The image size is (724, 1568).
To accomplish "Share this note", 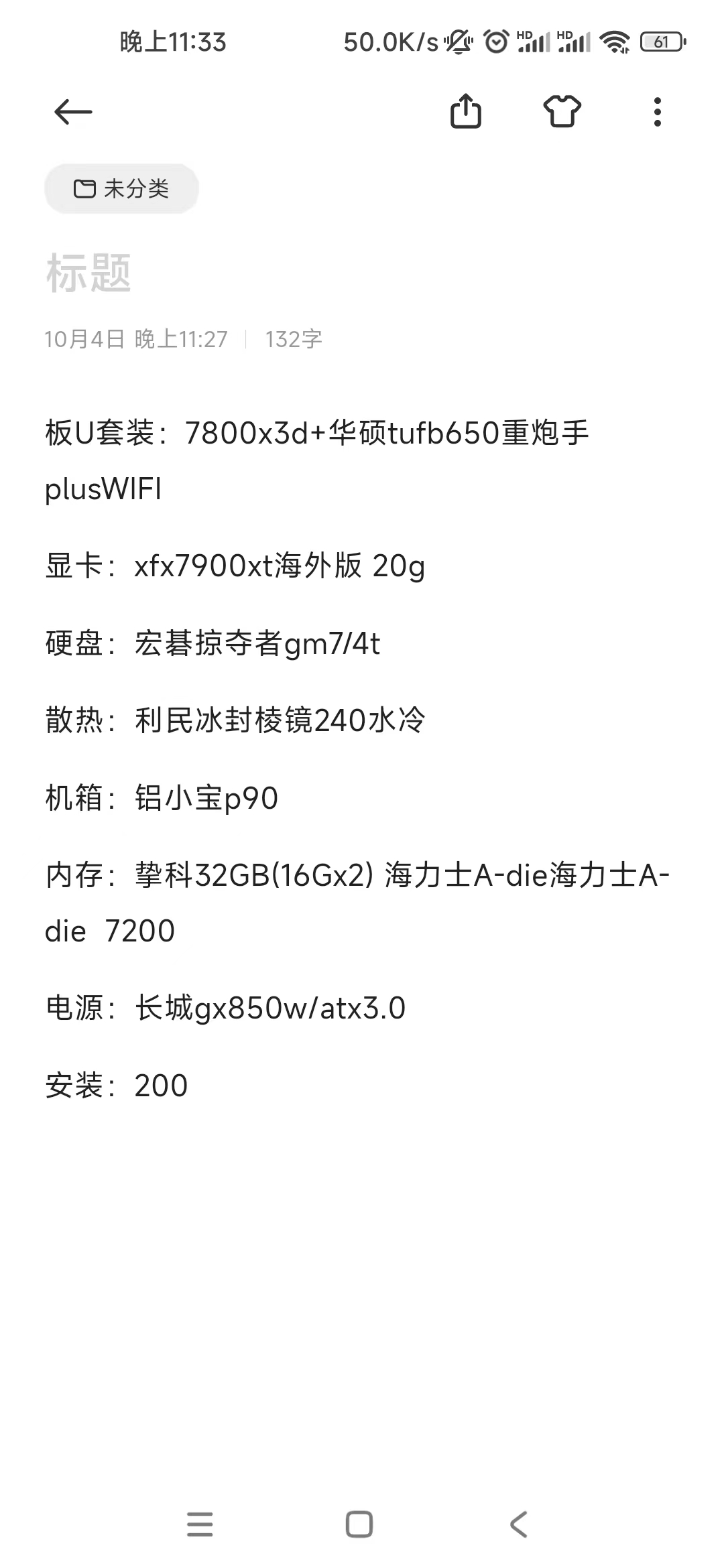I will point(465,111).
